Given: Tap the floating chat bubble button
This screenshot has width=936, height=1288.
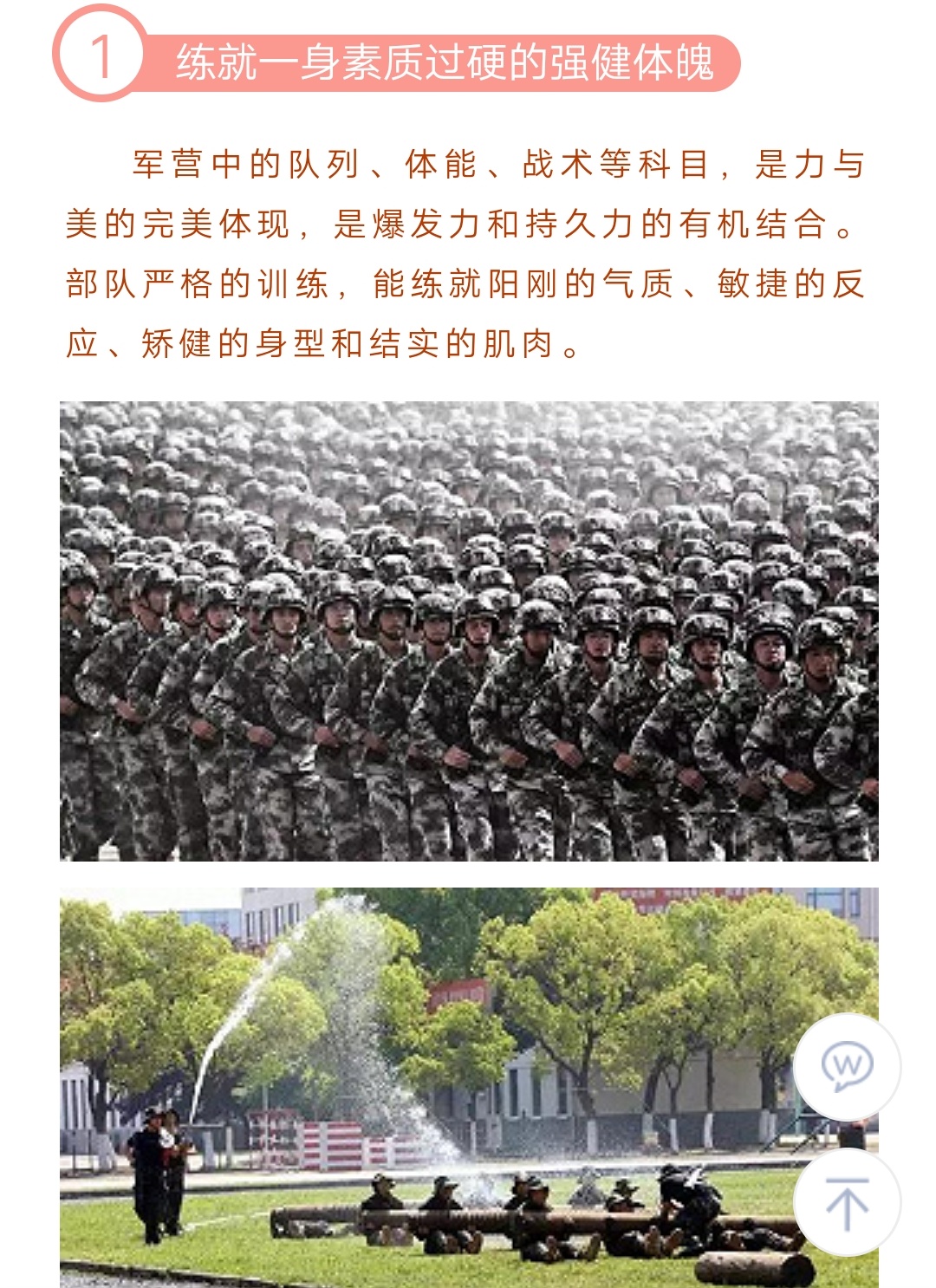Looking at the screenshot, I should pos(847,1066).
